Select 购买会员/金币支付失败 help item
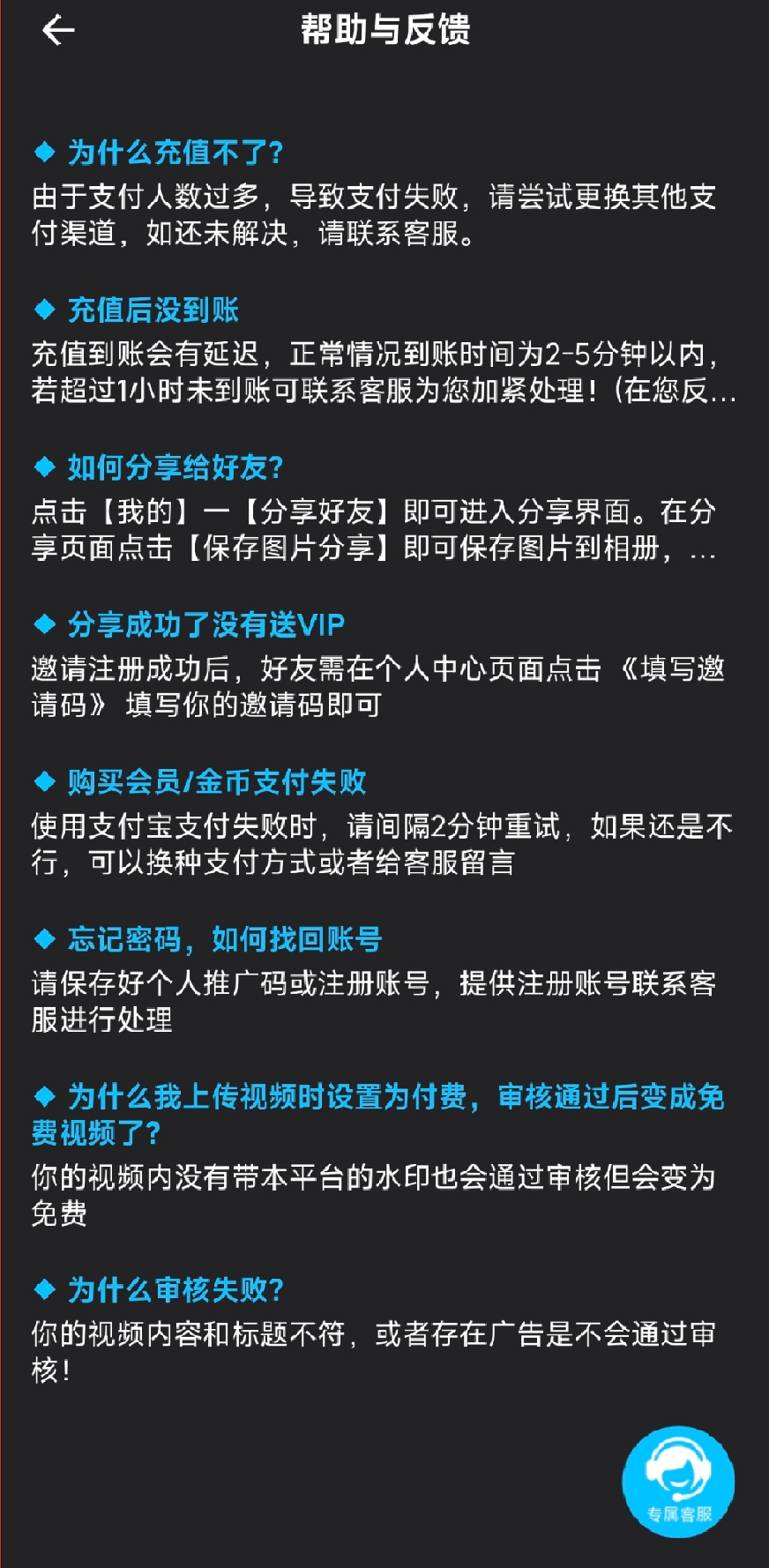The width and height of the screenshot is (769, 1568). tap(217, 781)
